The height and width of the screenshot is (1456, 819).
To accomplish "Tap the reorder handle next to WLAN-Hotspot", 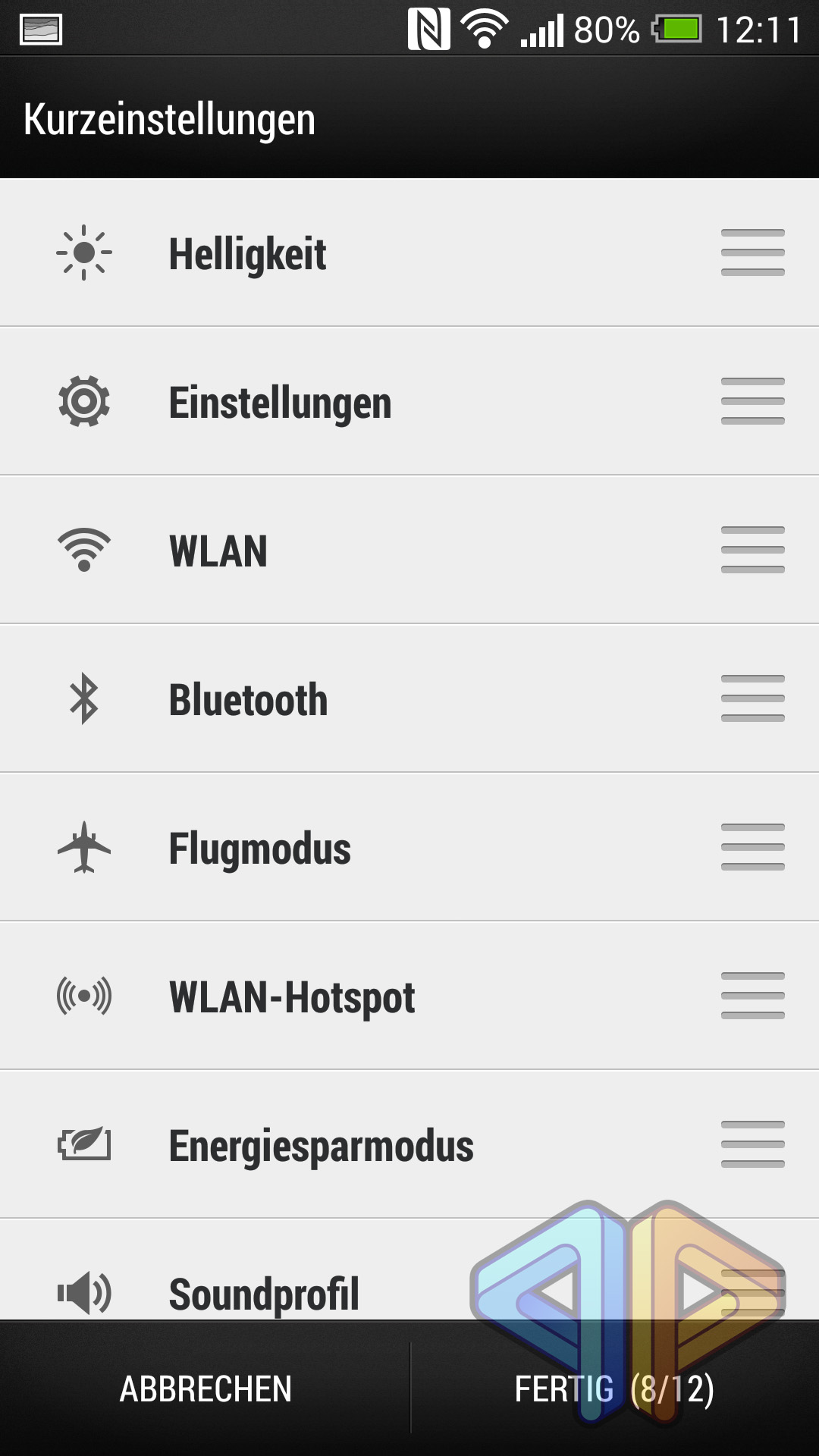I will (752, 996).
